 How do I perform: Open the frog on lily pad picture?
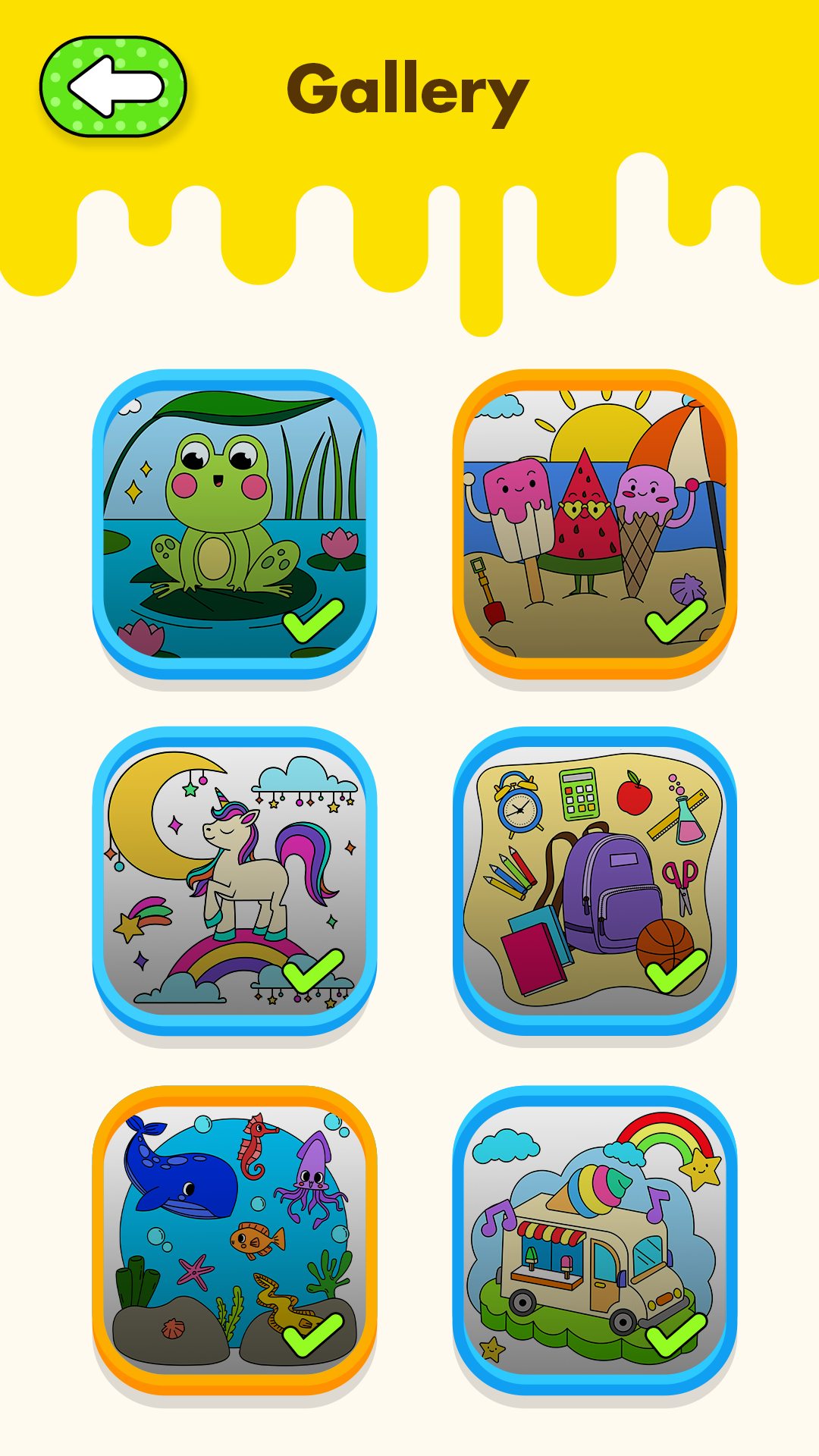(234, 524)
